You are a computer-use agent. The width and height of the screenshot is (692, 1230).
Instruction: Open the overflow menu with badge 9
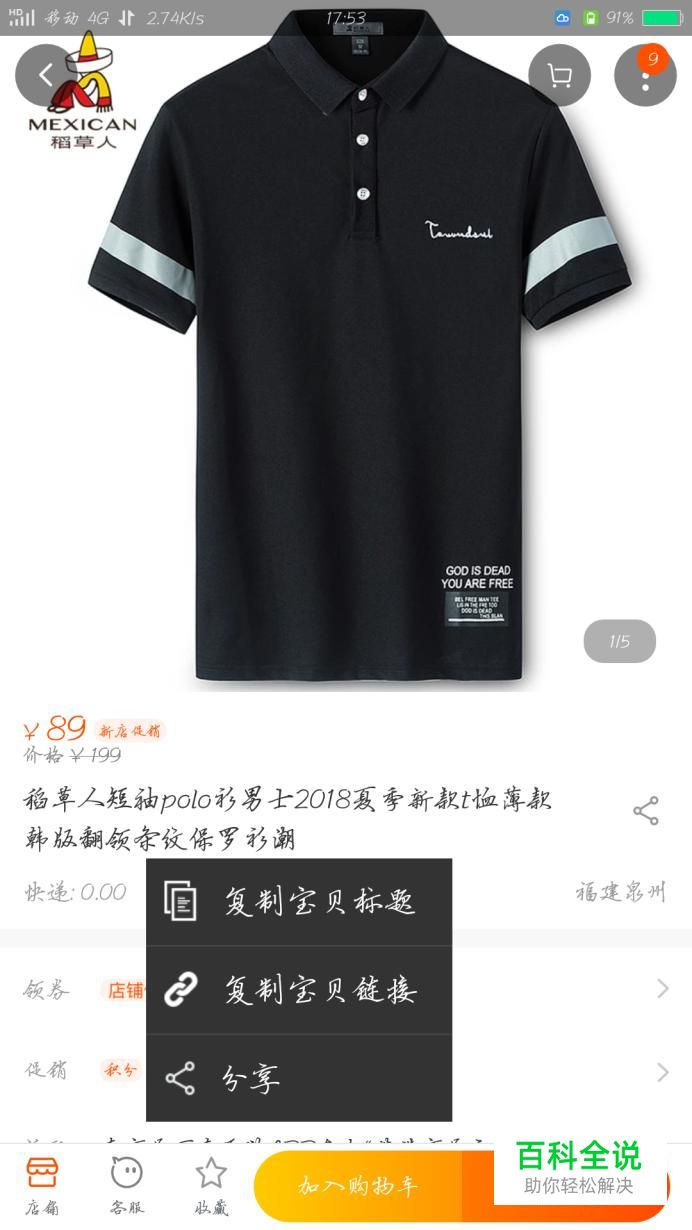[645, 75]
